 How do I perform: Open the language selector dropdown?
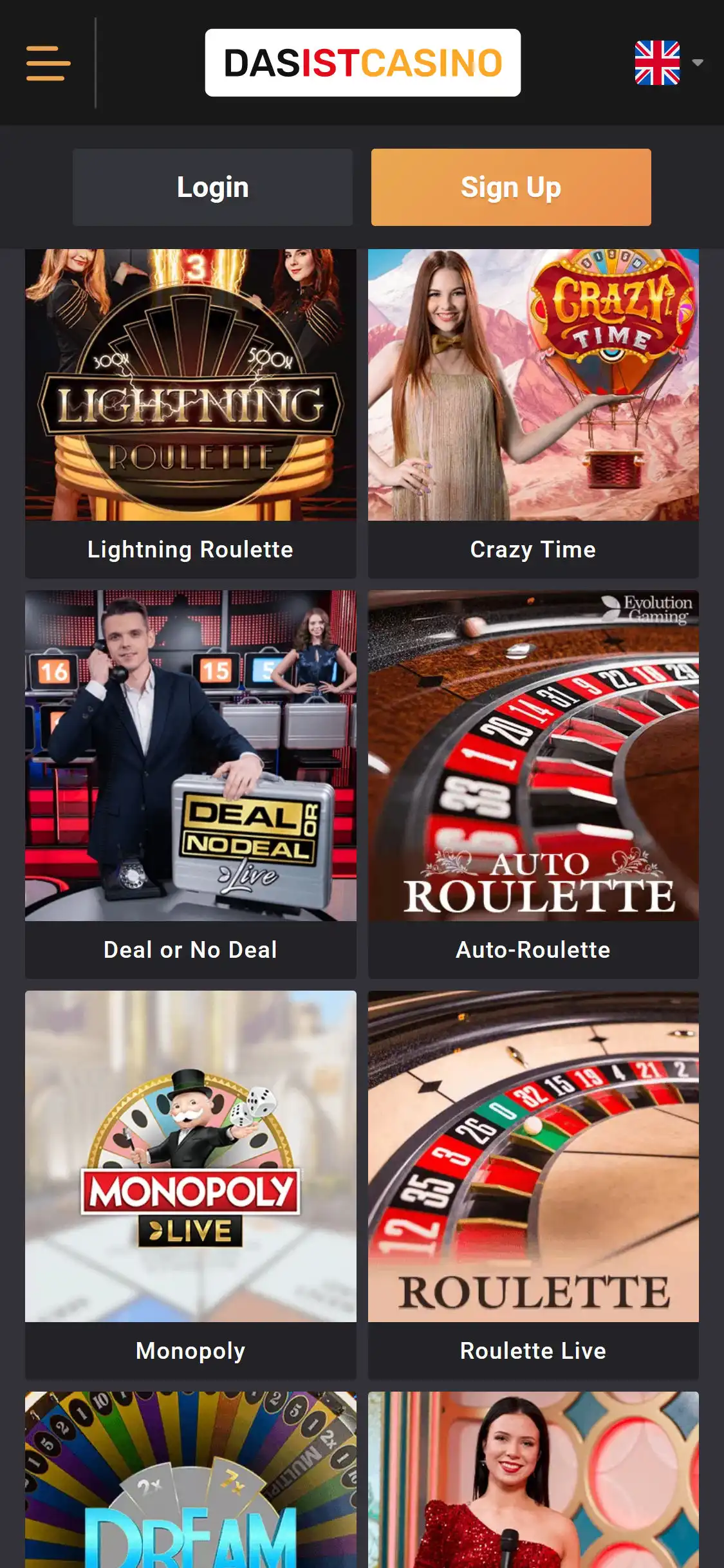click(x=668, y=62)
